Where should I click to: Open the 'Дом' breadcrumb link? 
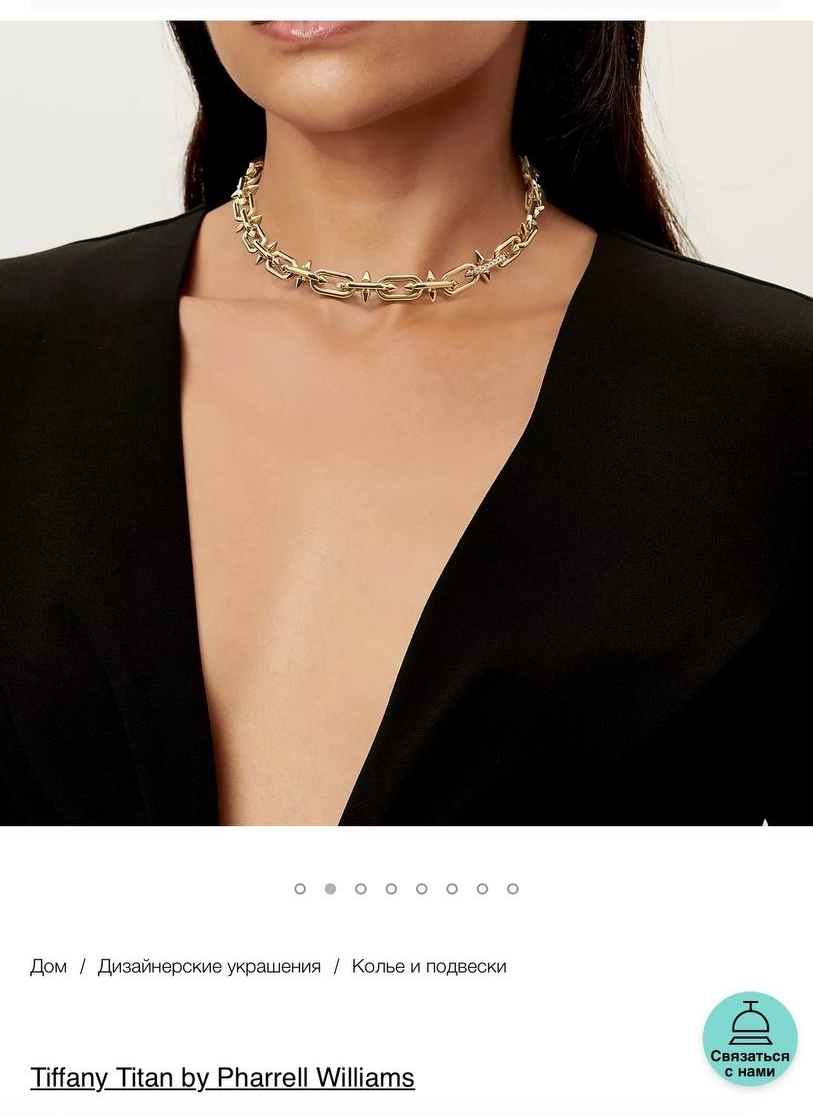pos(48,966)
